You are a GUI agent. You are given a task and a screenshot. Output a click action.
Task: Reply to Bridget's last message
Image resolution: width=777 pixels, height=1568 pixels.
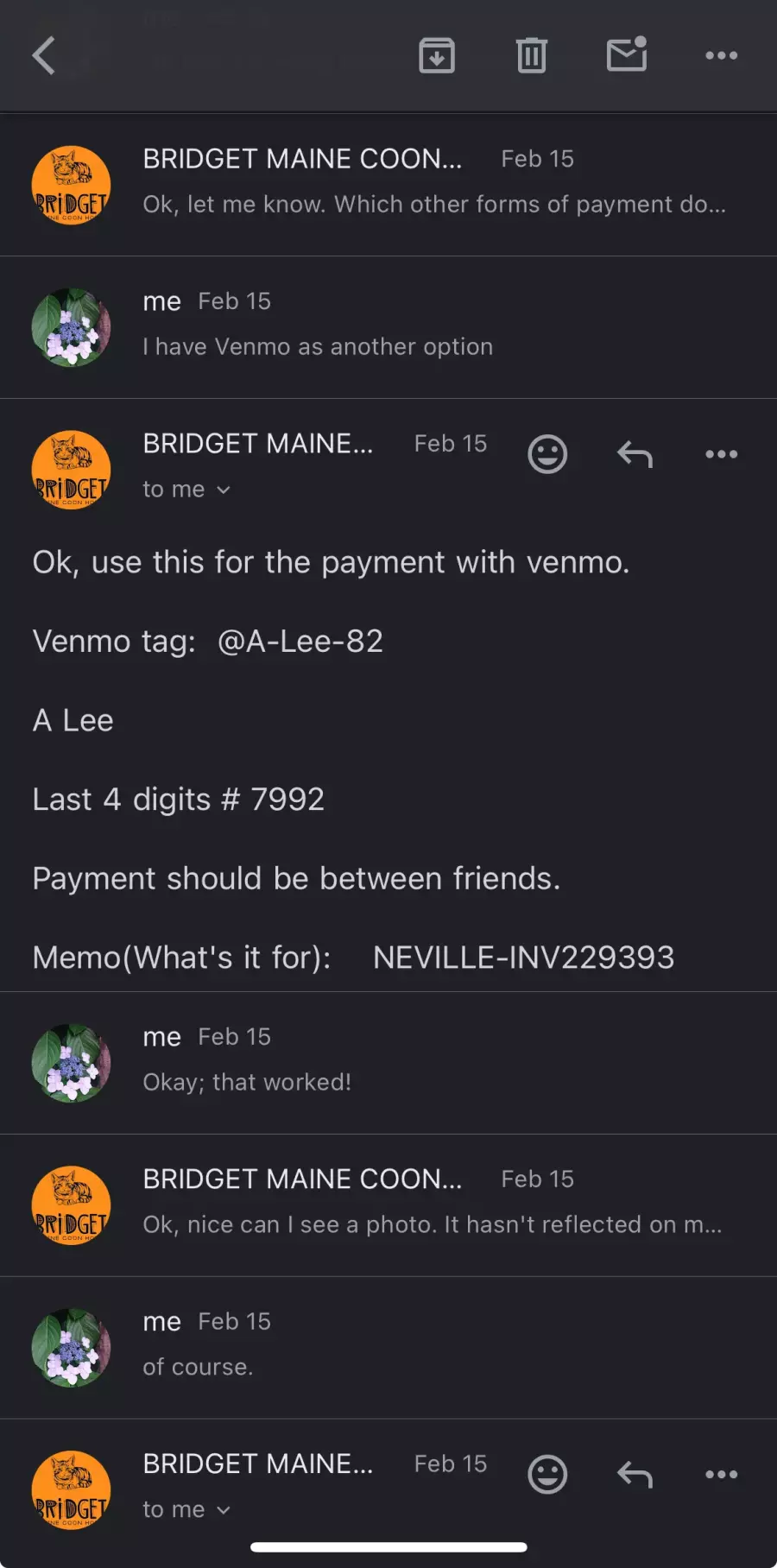[635, 1475]
